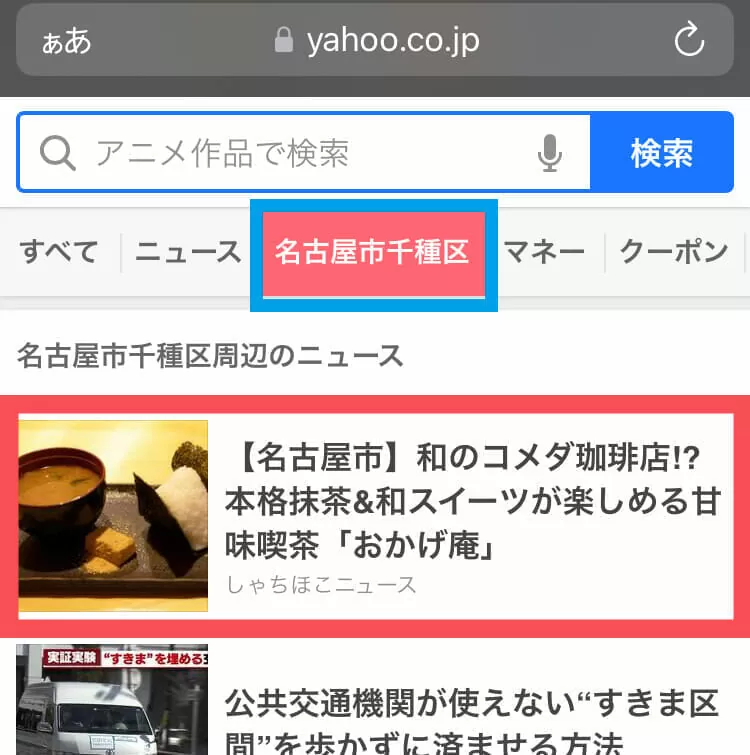
Task: Switch to the ニュース tab
Action: pyautogui.click(x=188, y=252)
